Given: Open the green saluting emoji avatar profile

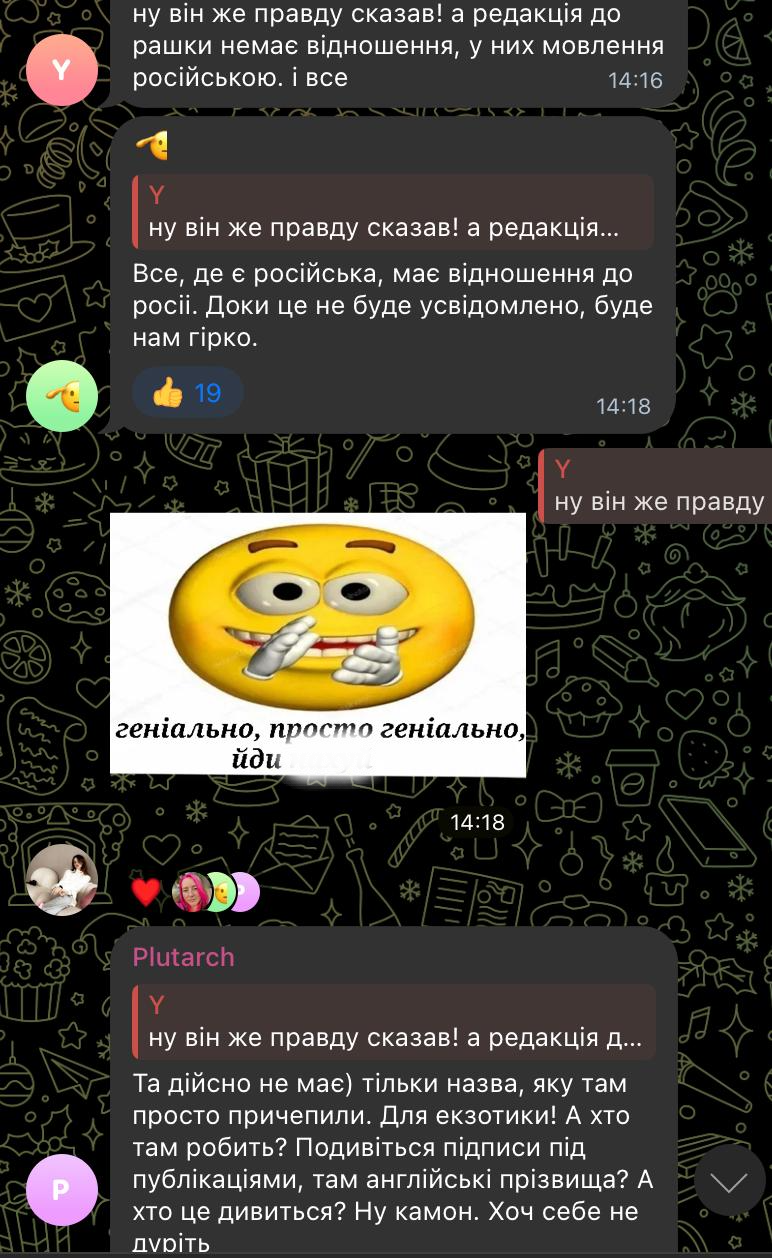Looking at the screenshot, I should coord(61,396).
